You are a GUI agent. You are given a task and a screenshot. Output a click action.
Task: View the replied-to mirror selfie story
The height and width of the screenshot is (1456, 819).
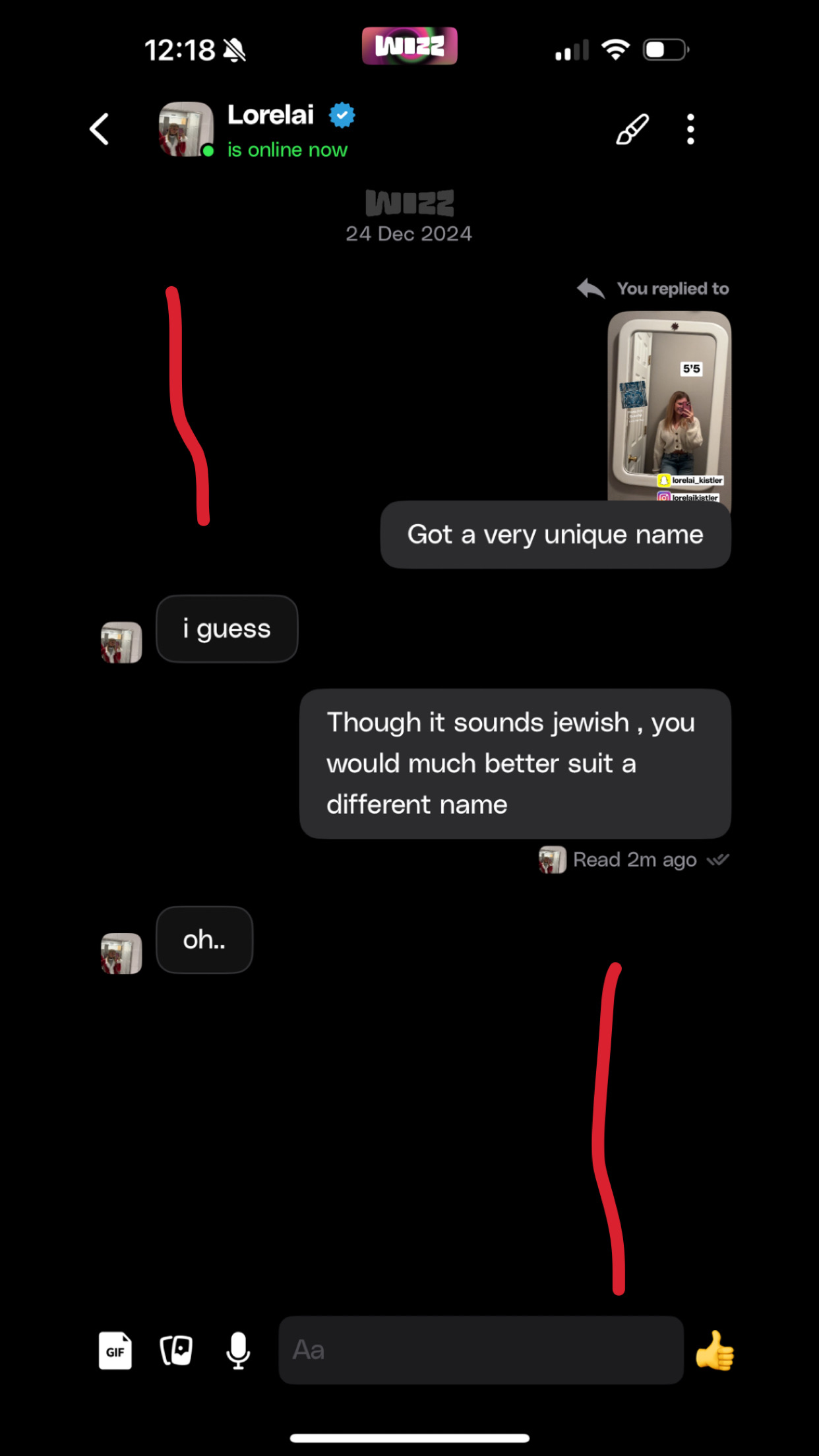pos(669,405)
